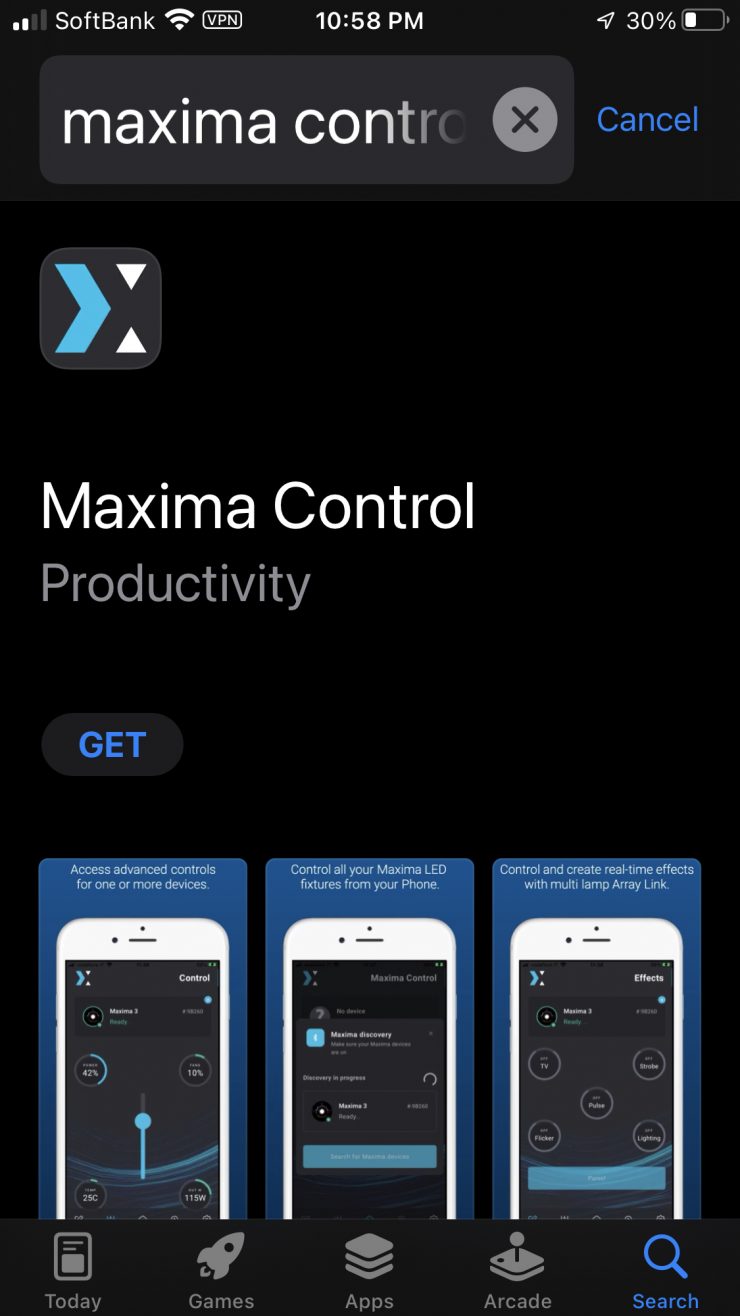Clear the search text with the X button
Screen dimensions: 740x1316
coord(525,120)
